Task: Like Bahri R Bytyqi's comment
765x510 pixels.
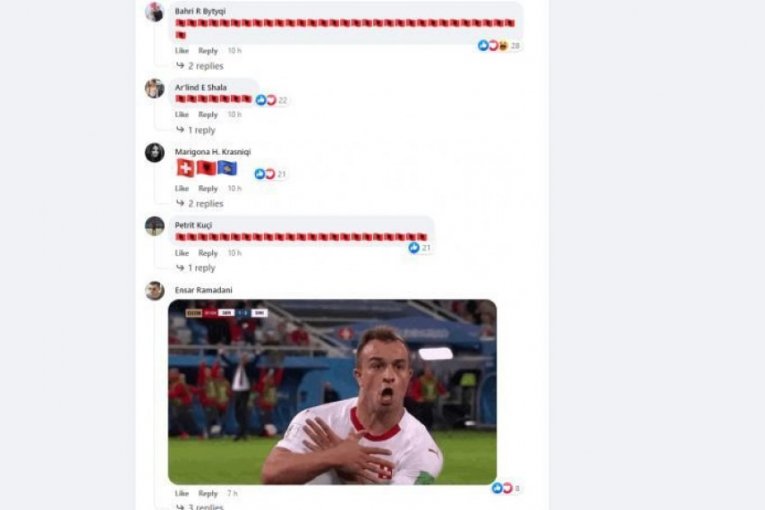Action: [182, 50]
